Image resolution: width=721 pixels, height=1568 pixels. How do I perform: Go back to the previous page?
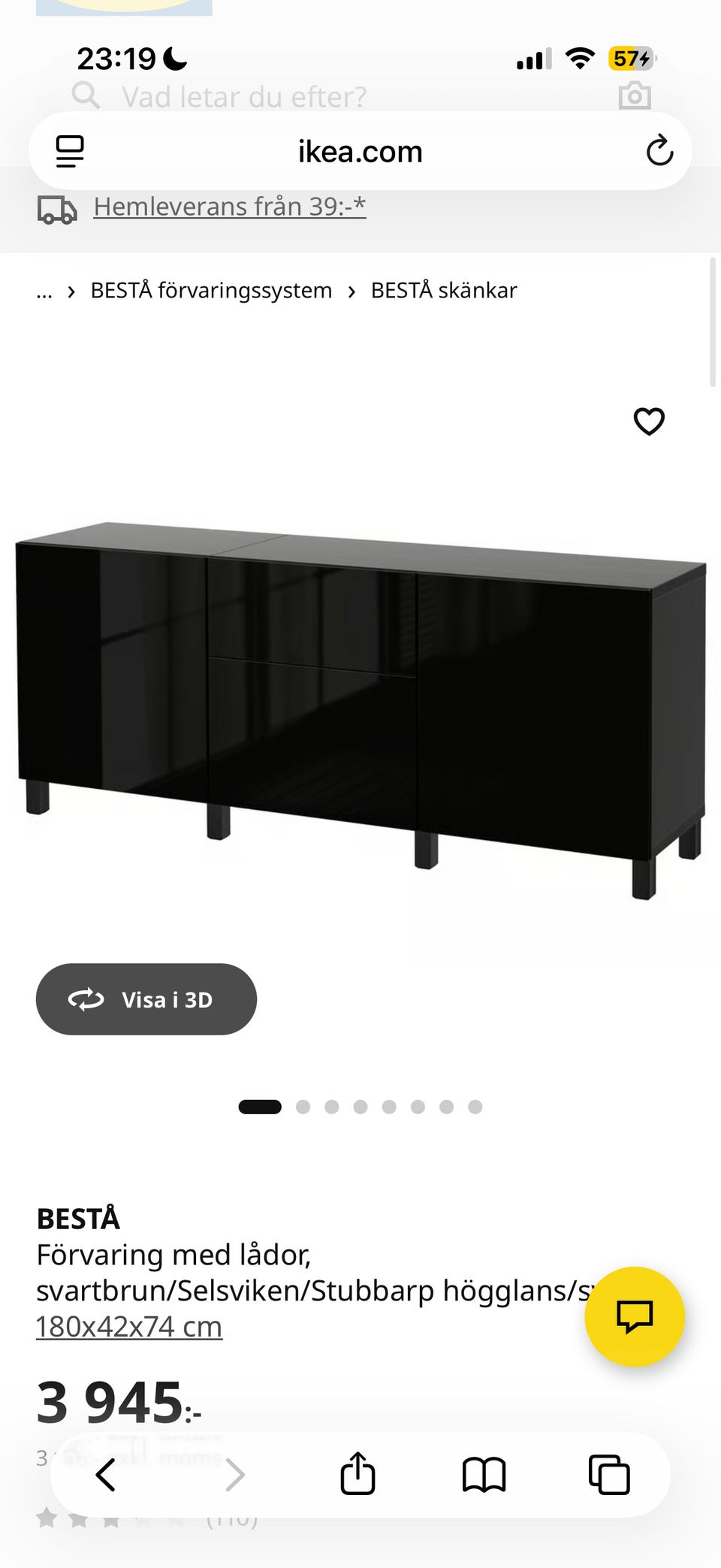106,1474
